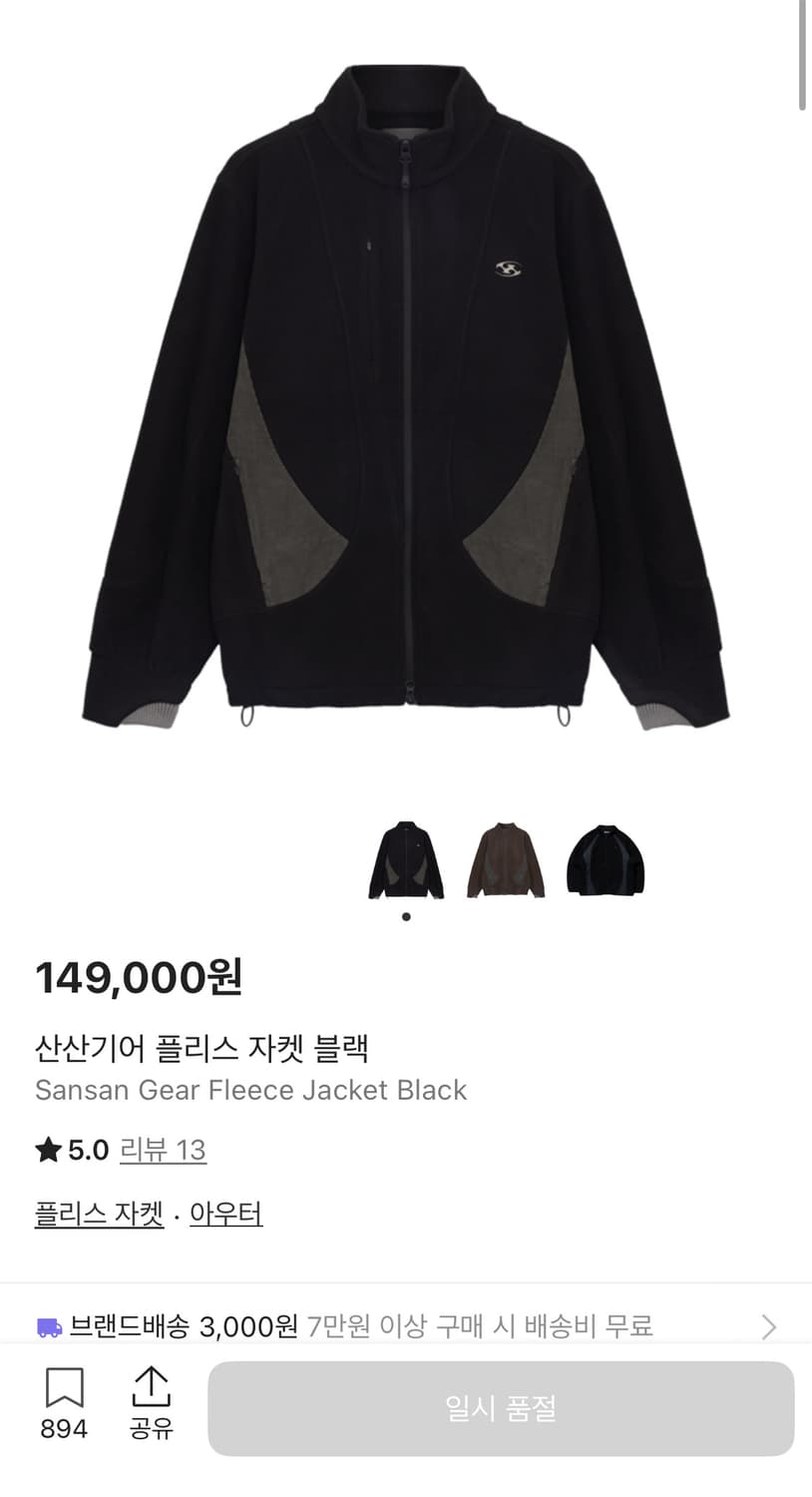Bookmark the product using the save icon
The image size is (812, 1497).
coord(63,1384)
